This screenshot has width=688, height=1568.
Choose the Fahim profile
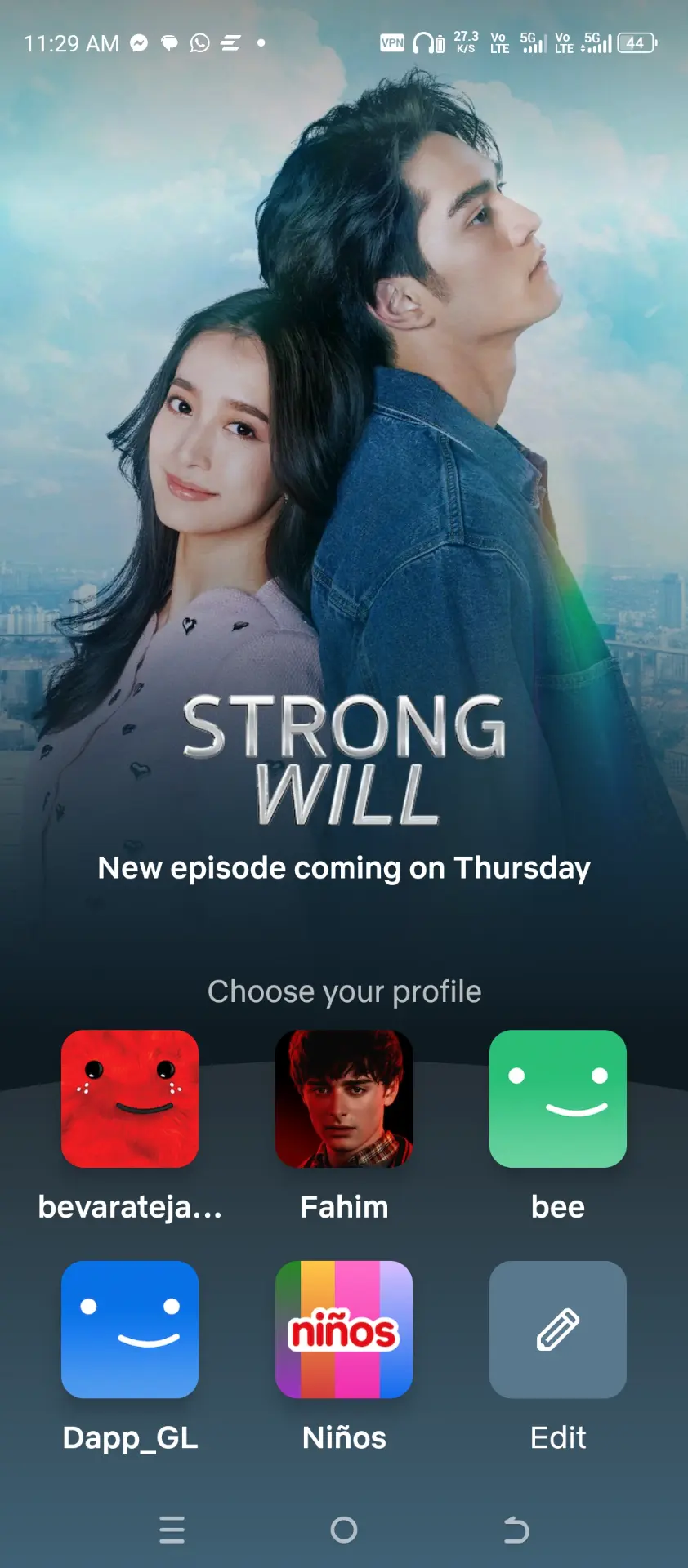tap(344, 1098)
